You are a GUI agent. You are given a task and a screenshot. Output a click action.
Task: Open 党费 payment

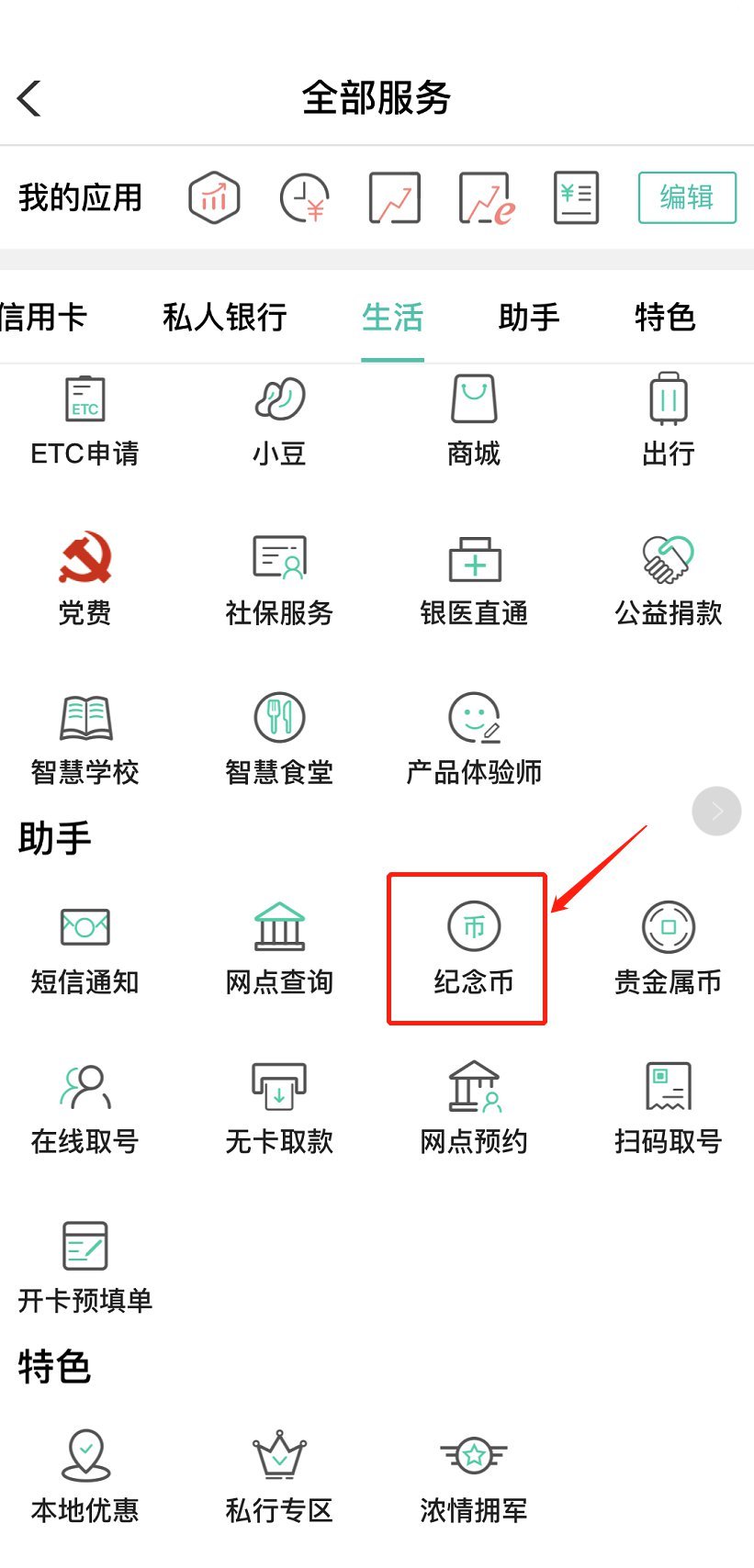pyautogui.click(x=84, y=580)
